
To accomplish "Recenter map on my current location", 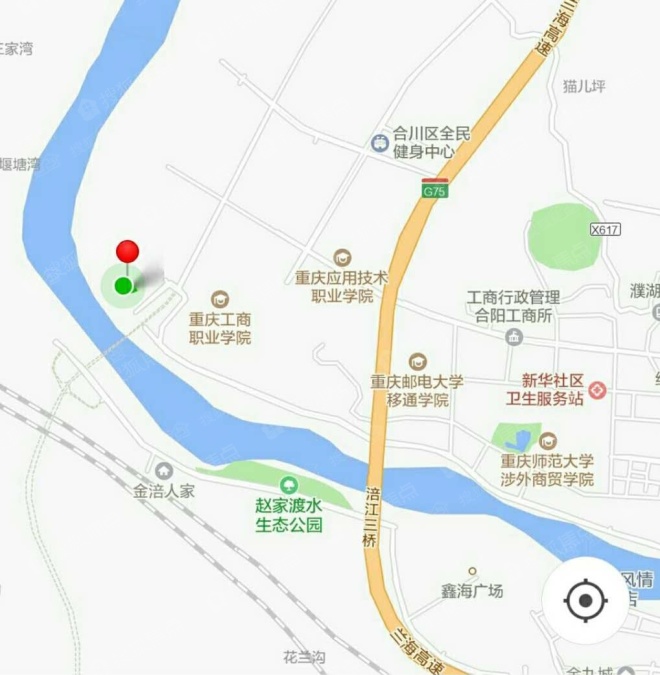I will (x=585, y=600).
